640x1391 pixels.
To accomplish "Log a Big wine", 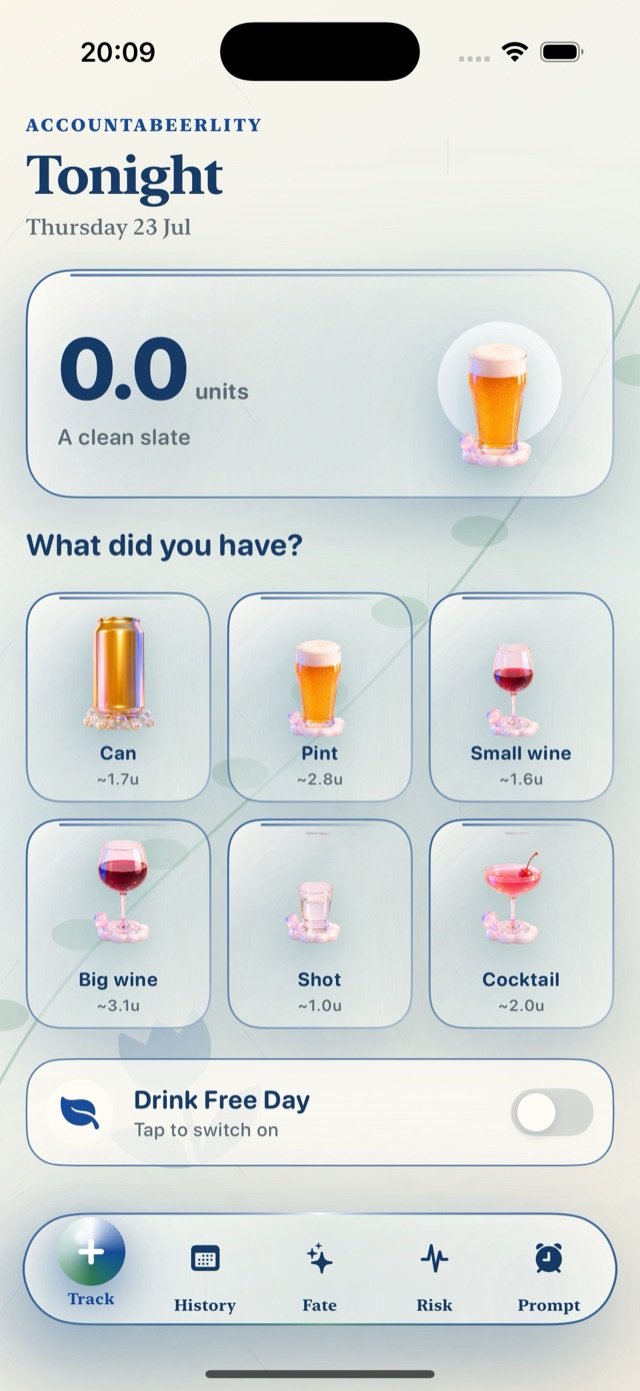I will coord(118,923).
